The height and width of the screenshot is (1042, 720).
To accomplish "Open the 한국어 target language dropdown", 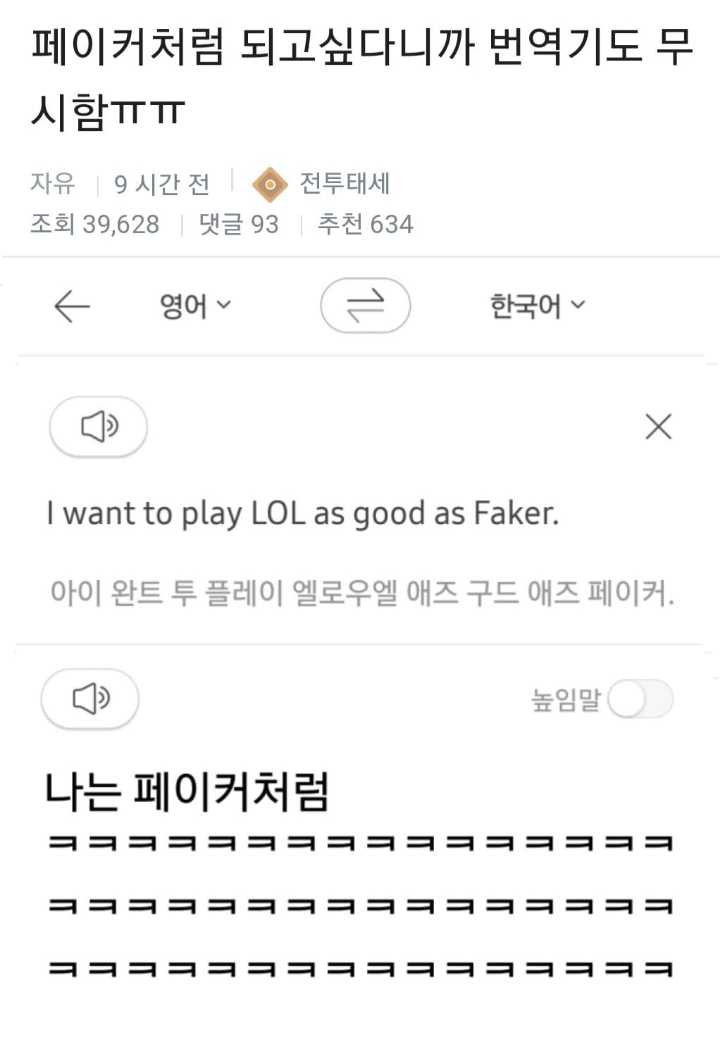I will pyautogui.click(x=537, y=307).
